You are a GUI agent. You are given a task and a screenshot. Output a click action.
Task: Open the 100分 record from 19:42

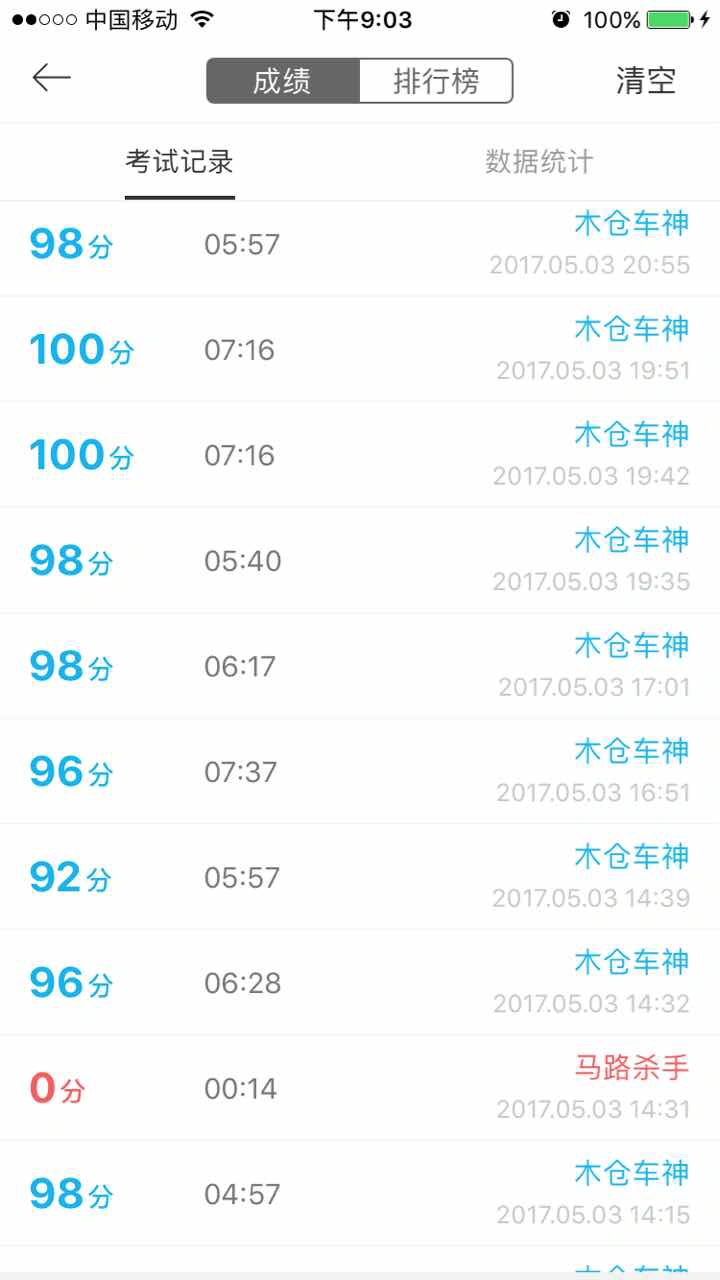[360, 455]
